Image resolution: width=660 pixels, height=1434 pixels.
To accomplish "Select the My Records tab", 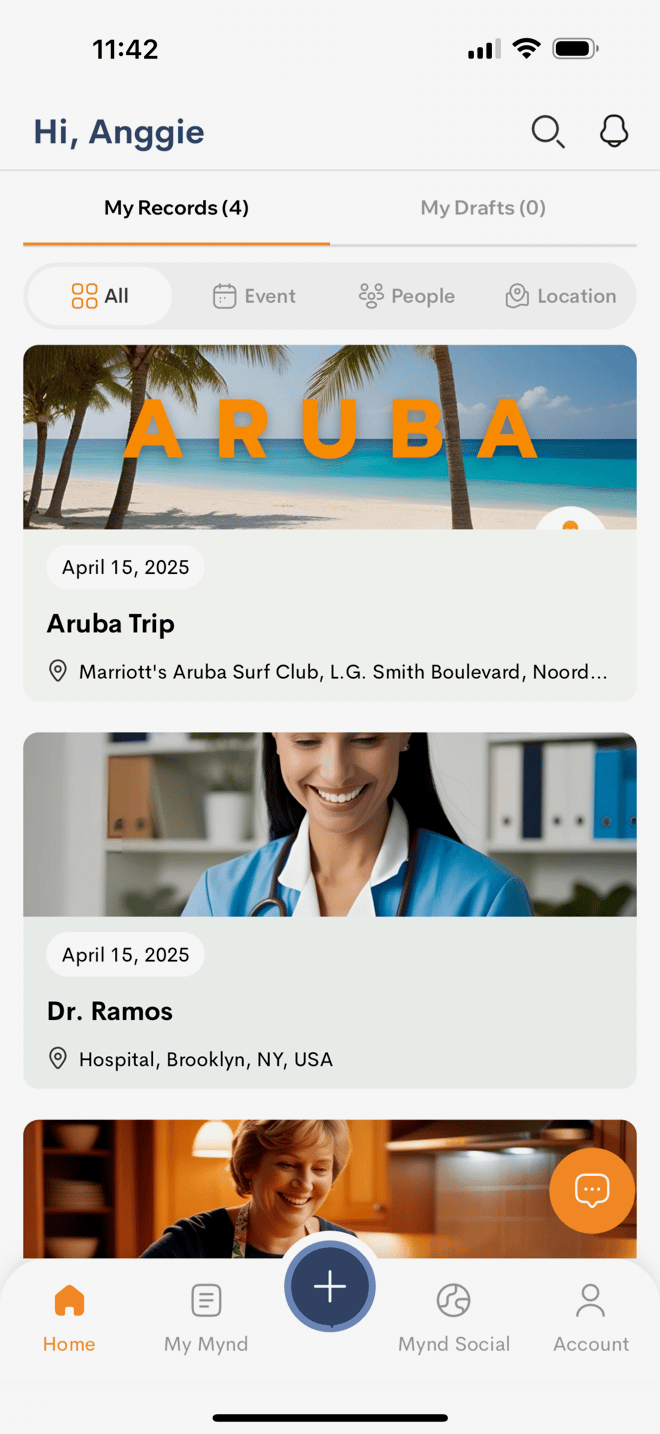I will click(x=177, y=208).
